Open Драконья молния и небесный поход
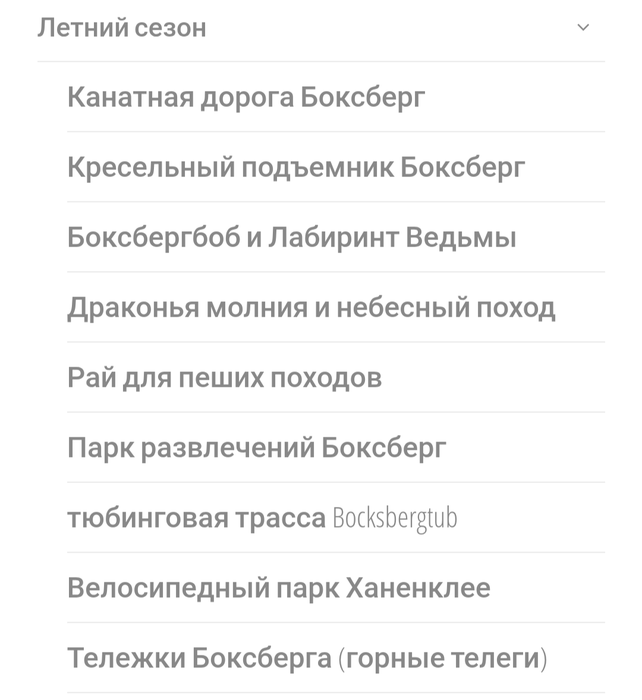This screenshot has width=642, height=700. [x=311, y=308]
